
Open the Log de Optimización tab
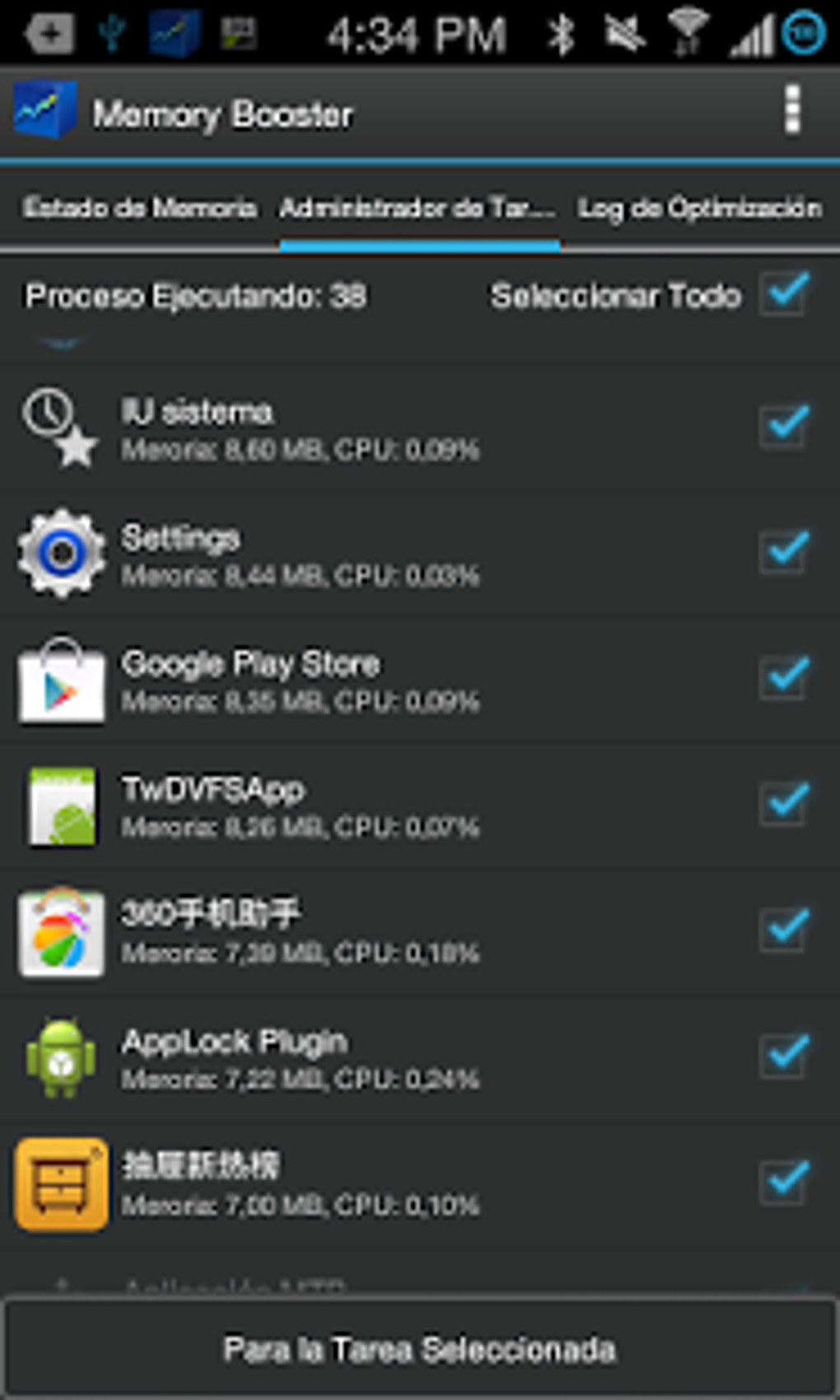[698, 208]
